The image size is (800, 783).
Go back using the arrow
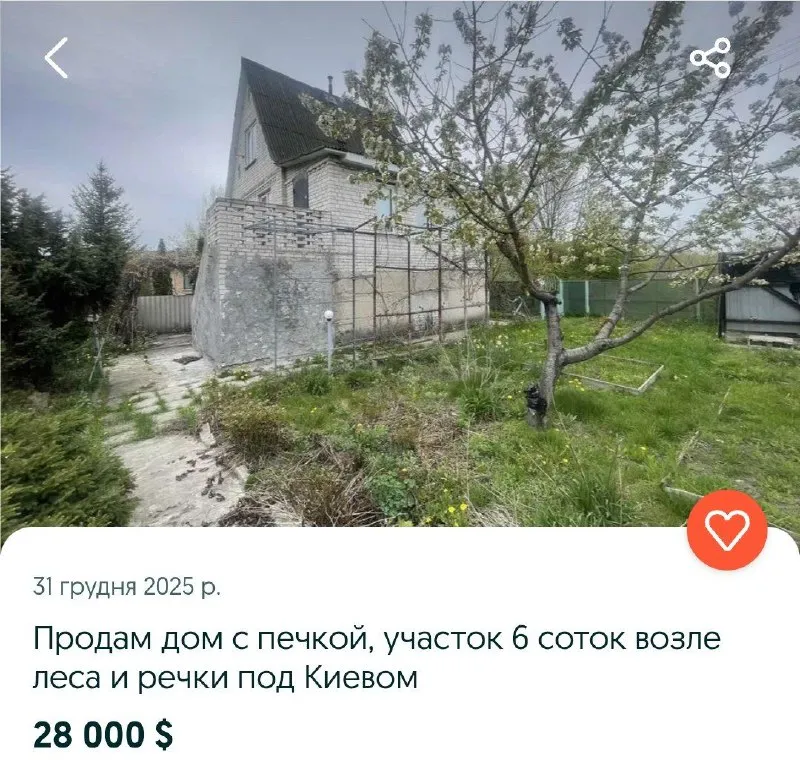[56, 58]
